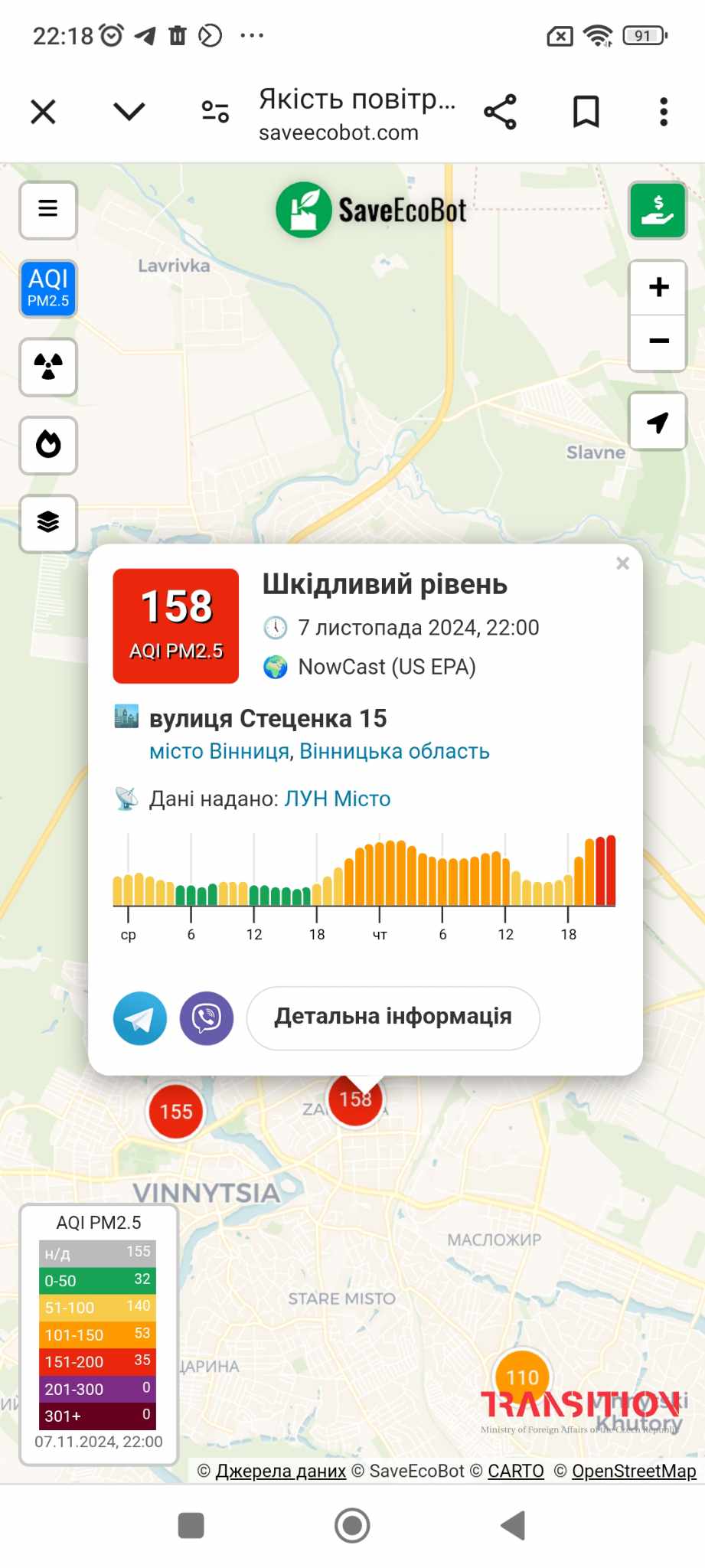The width and height of the screenshot is (705, 1568).
Task: Zoom out of the map
Action: click(658, 341)
